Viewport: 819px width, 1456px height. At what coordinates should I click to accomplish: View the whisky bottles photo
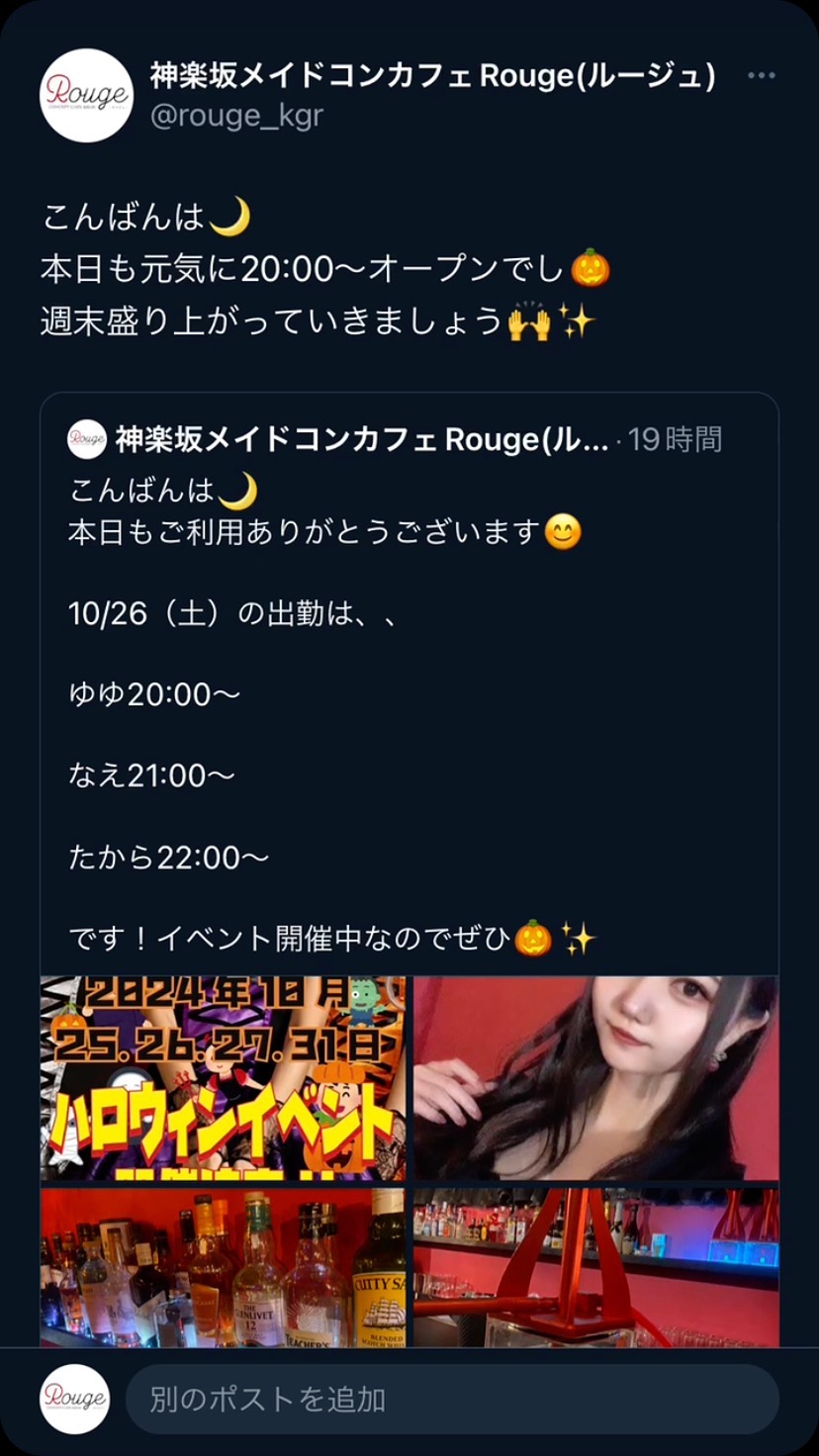[x=223, y=1268]
